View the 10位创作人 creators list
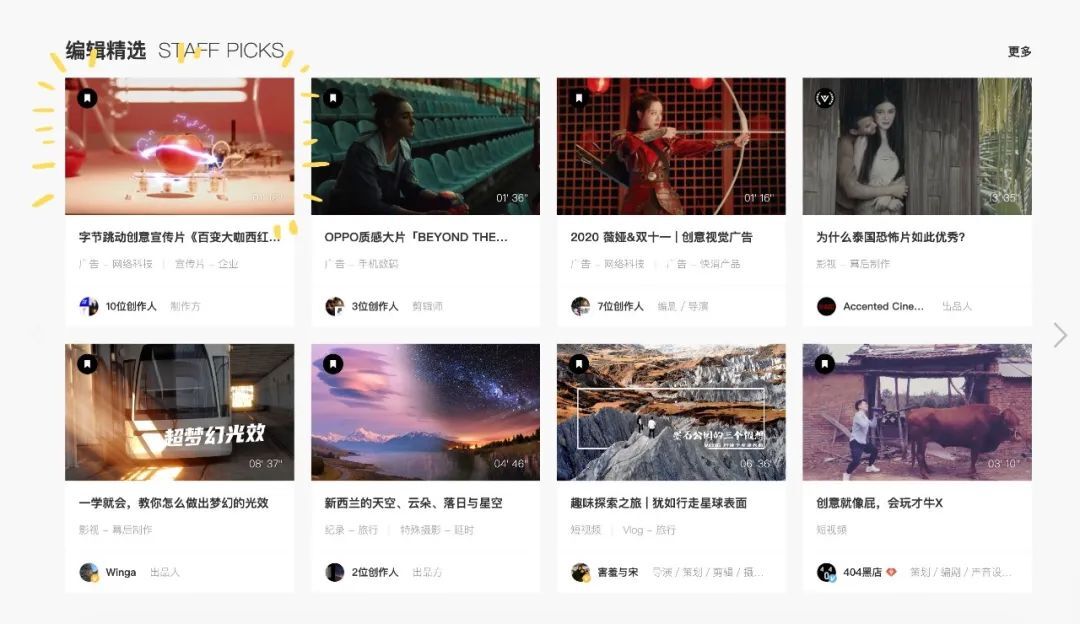Image resolution: width=1080 pixels, height=624 pixels. pos(130,306)
